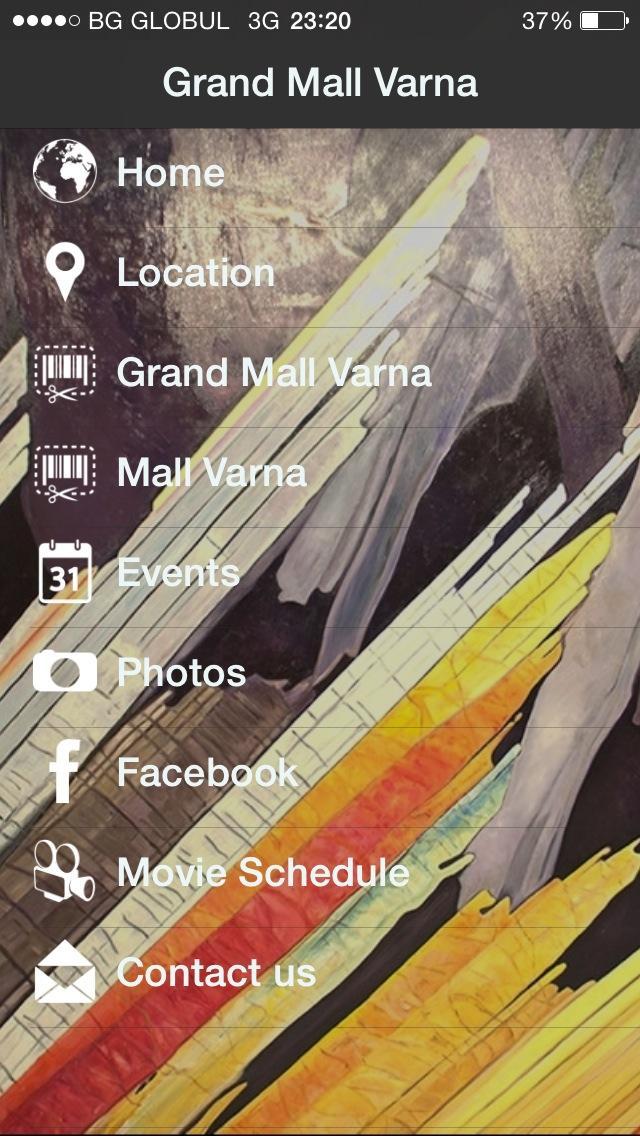Viewport: 640px width, 1136px height.
Task: Go to the Facebook page
Action: [x=207, y=772]
